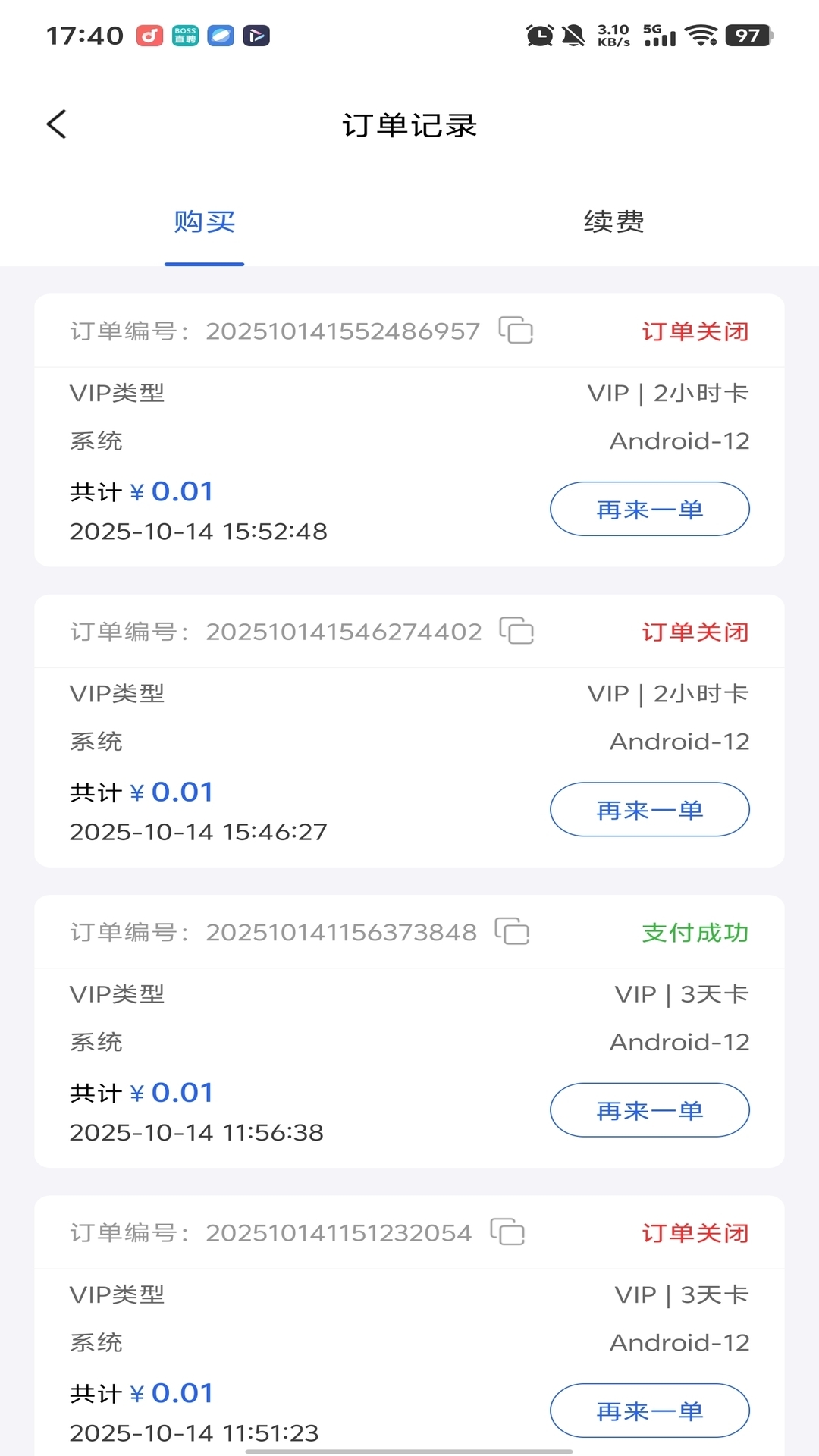Viewport: 819px width, 1456px height.
Task: Copy order number 202510141546274402
Action: [x=516, y=631]
